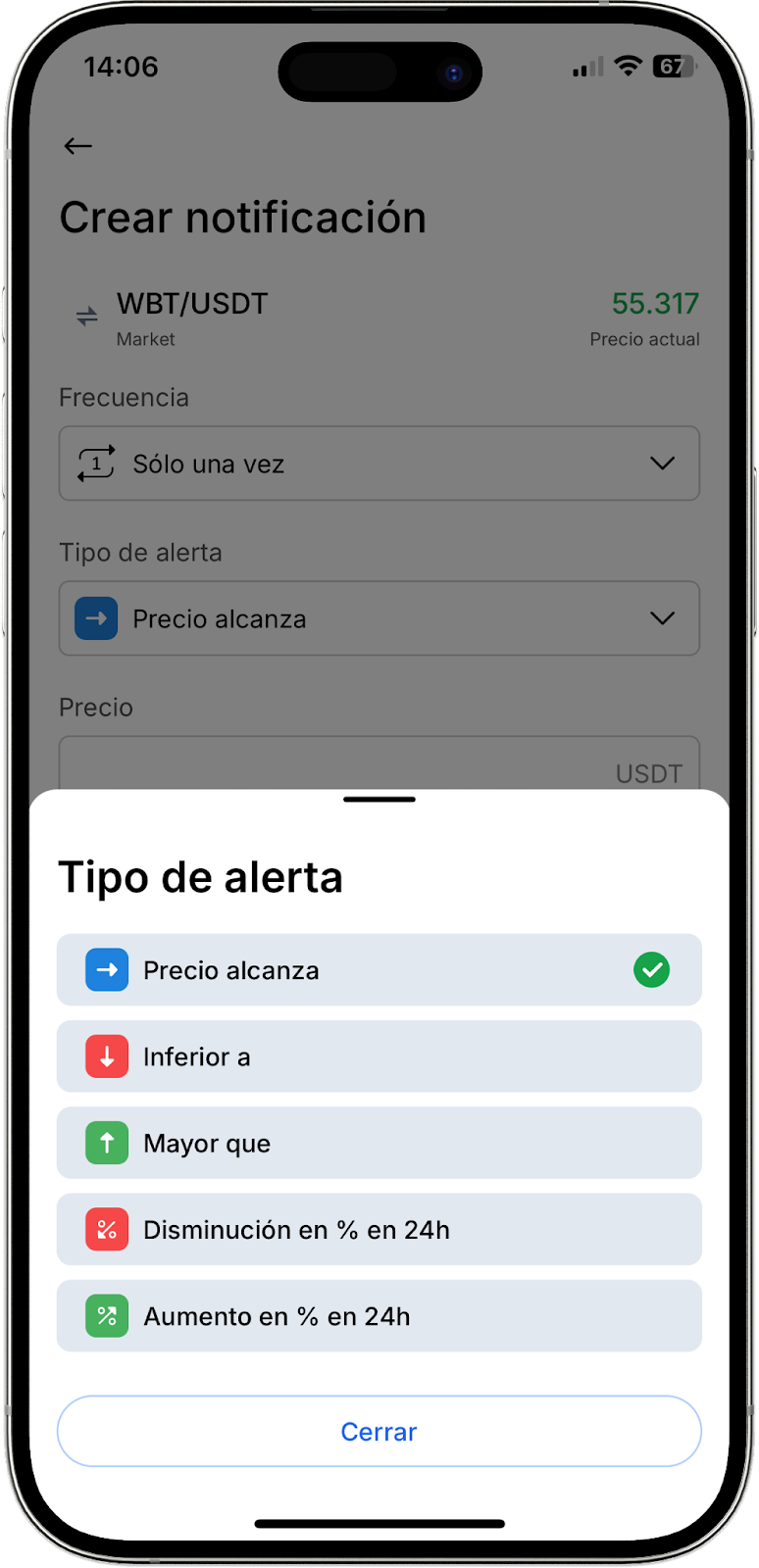The image size is (759, 1568).
Task: Select the Precio alcanza alert type
Action: 379,970
